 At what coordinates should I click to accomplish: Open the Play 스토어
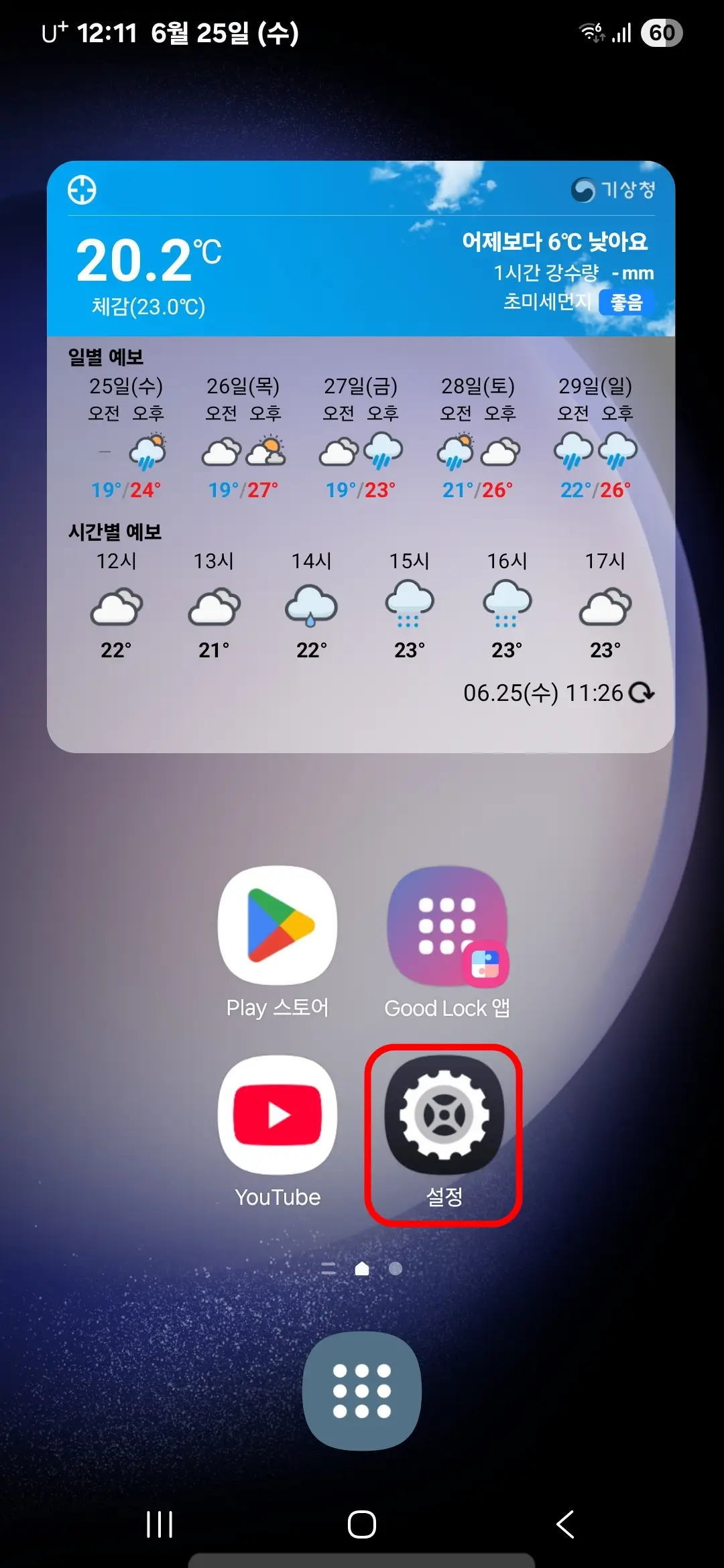[277, 925]
